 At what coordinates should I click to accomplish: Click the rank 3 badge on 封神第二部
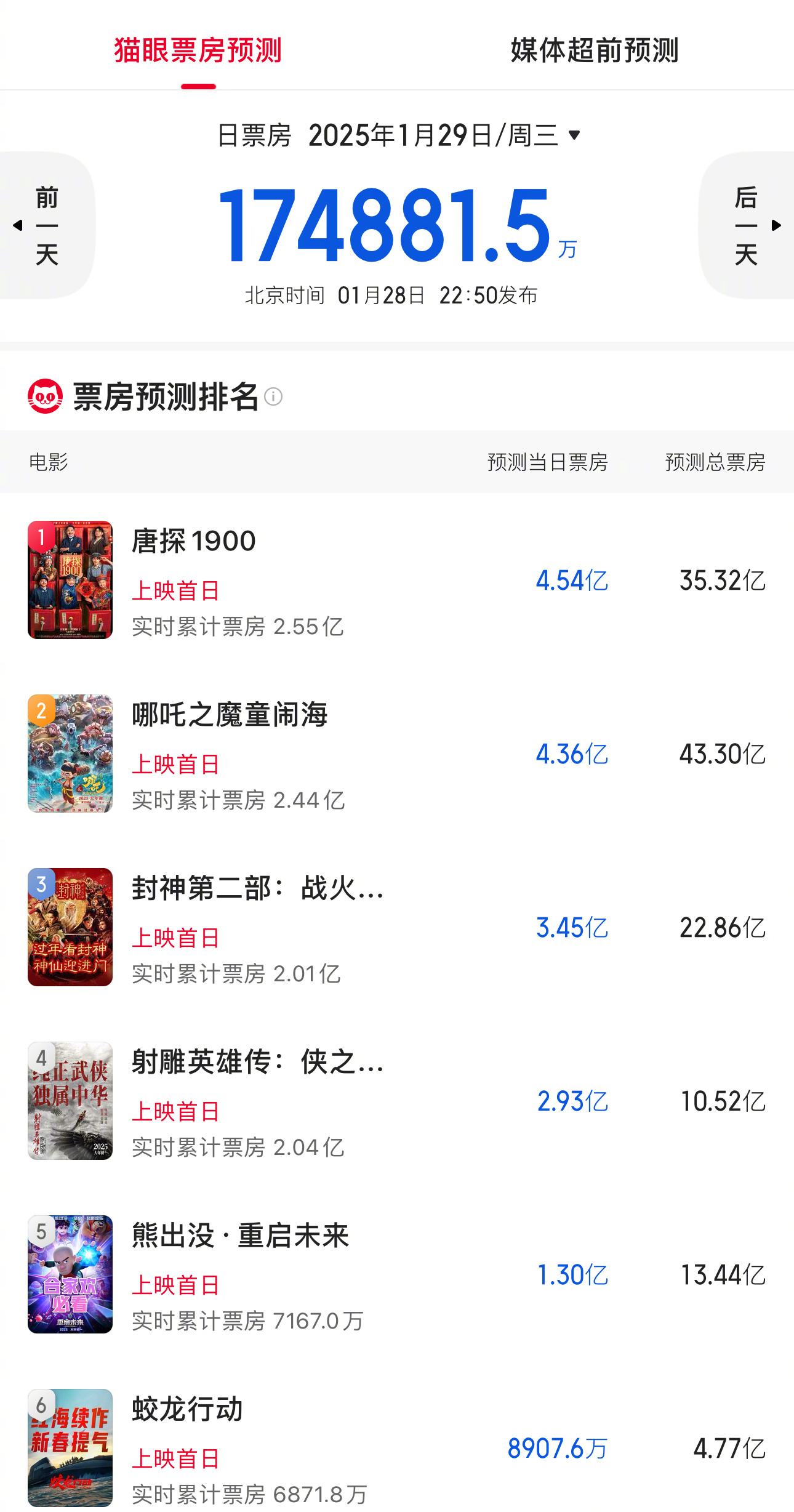click(x=41, y=885)
